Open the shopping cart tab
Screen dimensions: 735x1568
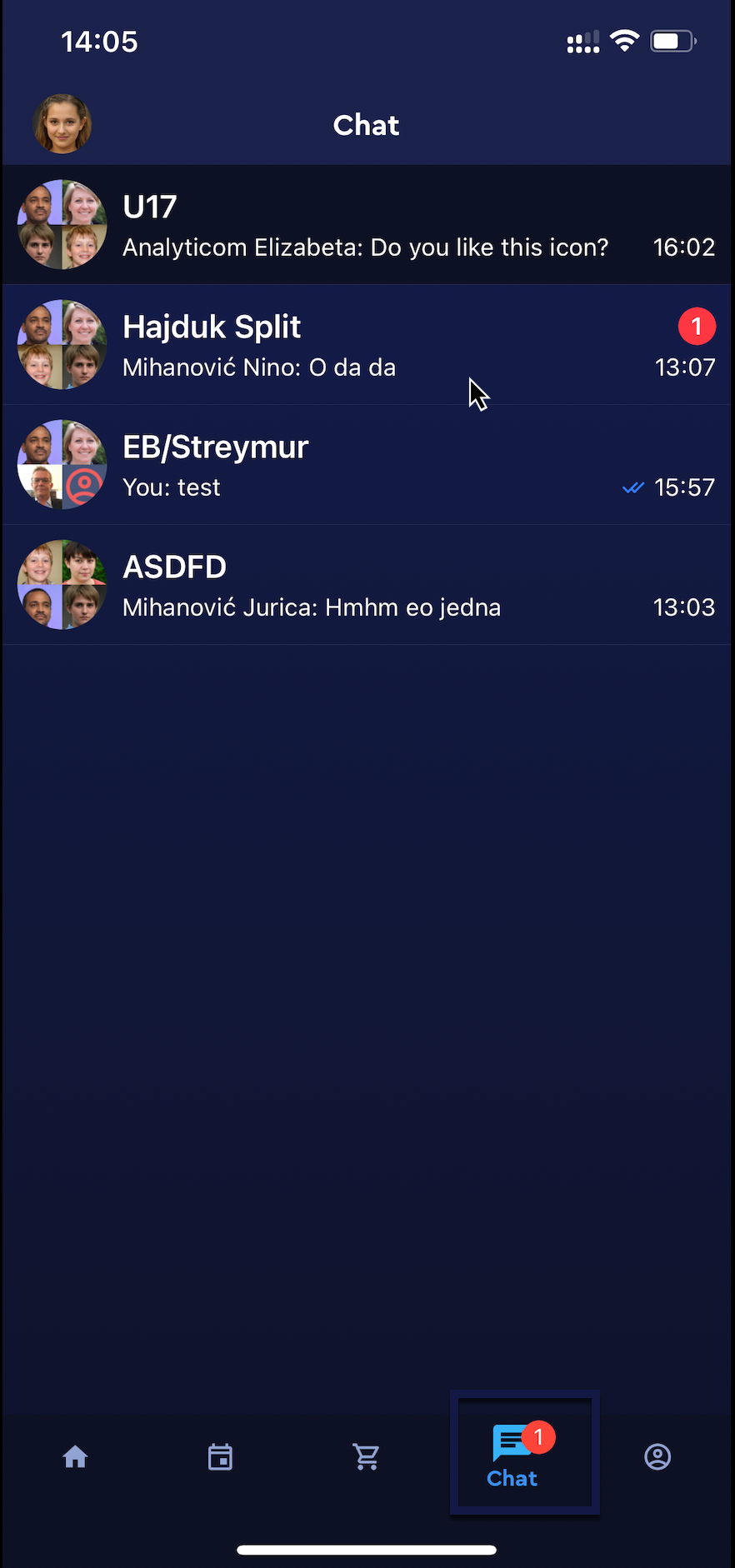coord(366,1456)
